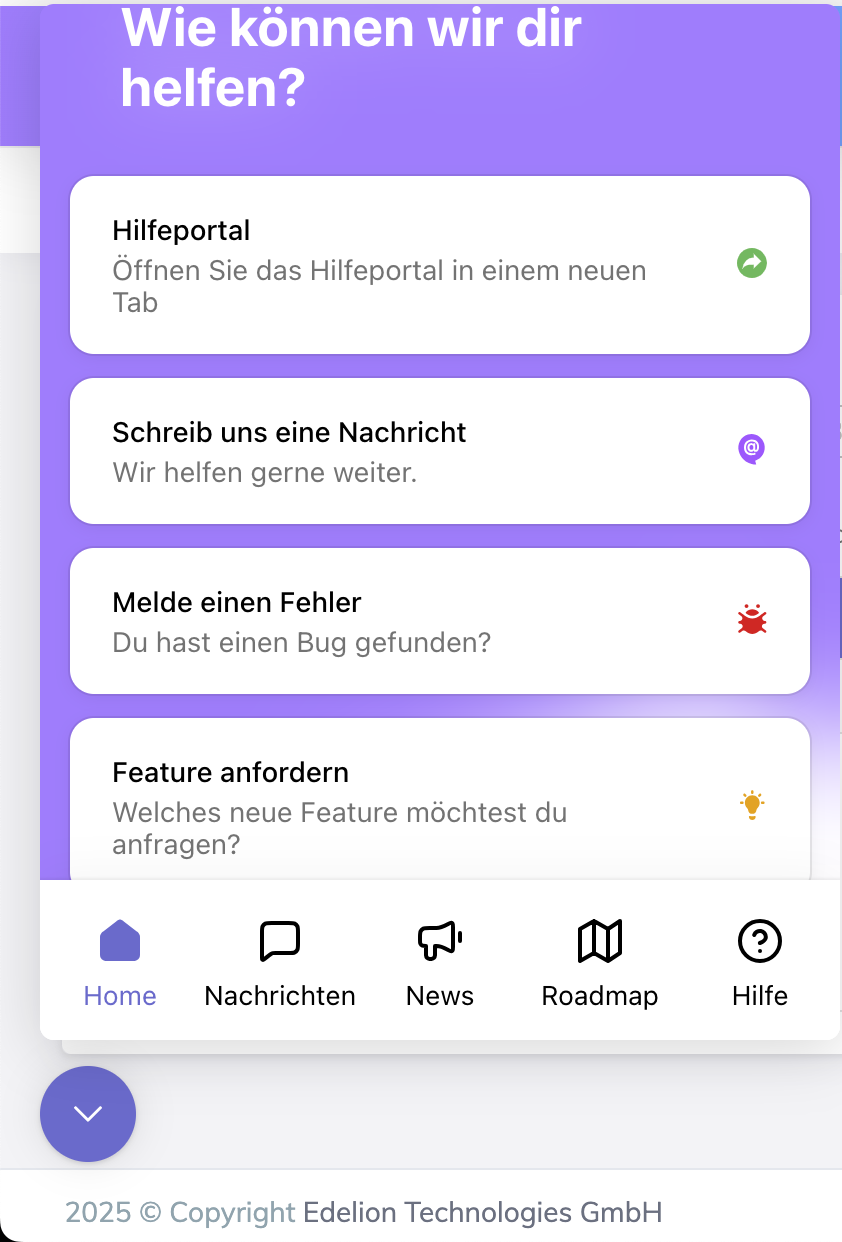Open the News tab
Viewport: 842px width, 1242px height.
440,961
